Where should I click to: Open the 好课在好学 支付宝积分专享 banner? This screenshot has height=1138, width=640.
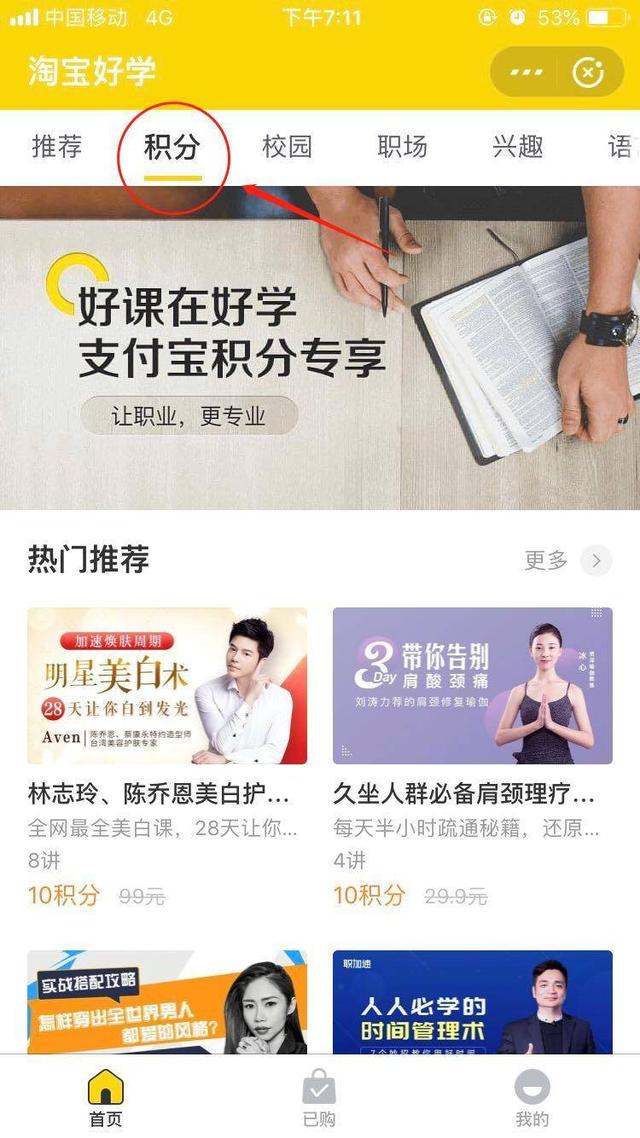[x=320, y=348]
